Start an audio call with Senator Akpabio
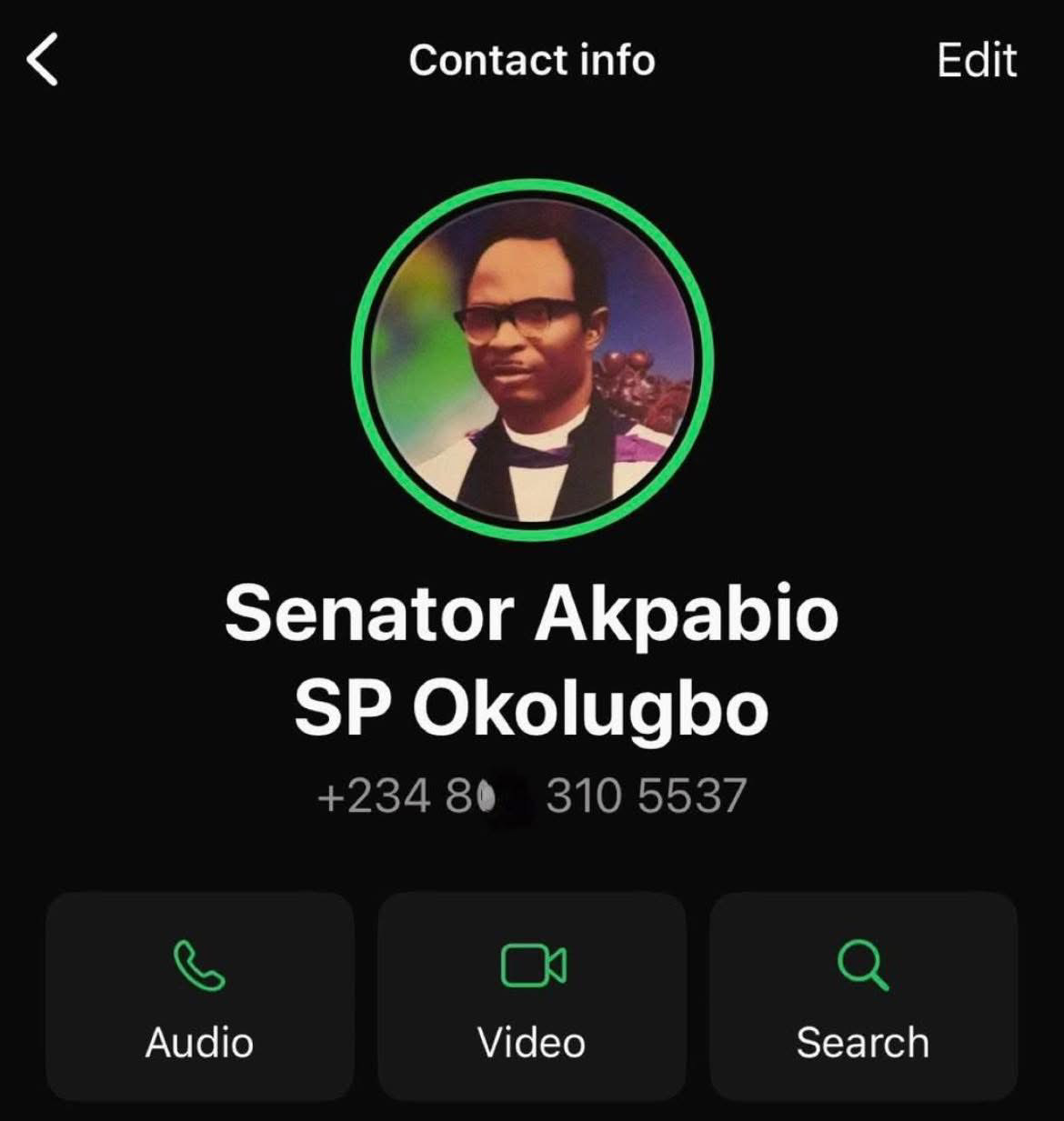 [199, 996]
